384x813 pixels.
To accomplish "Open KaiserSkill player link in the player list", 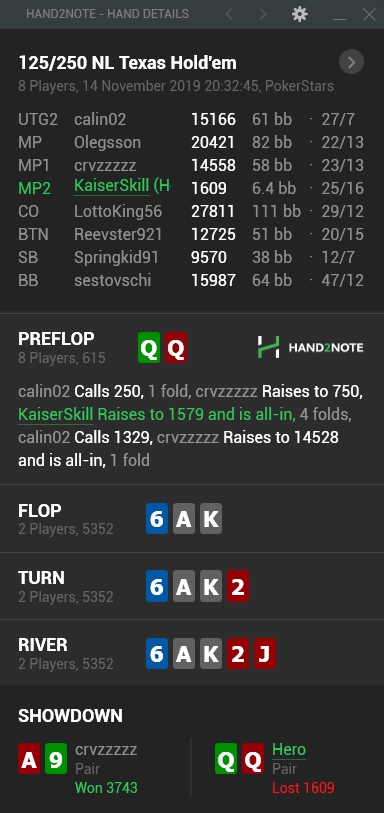I will tap(122, 186).
